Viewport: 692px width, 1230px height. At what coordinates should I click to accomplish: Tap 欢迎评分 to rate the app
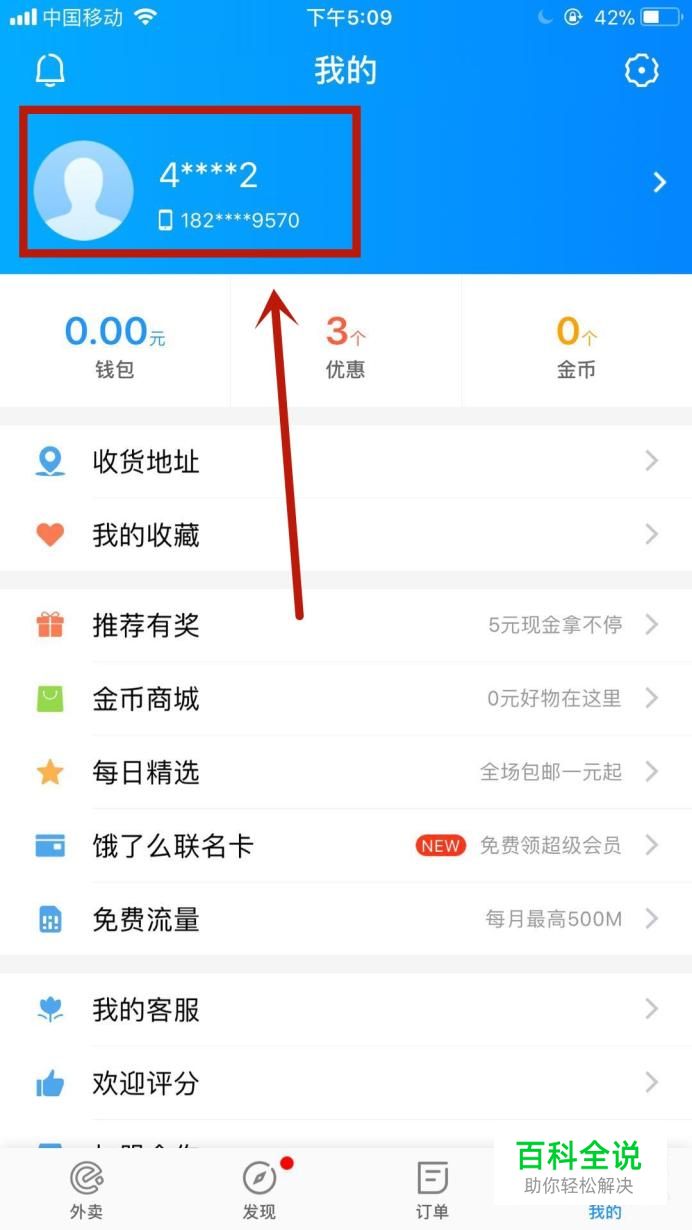(x=345, y=1083)
